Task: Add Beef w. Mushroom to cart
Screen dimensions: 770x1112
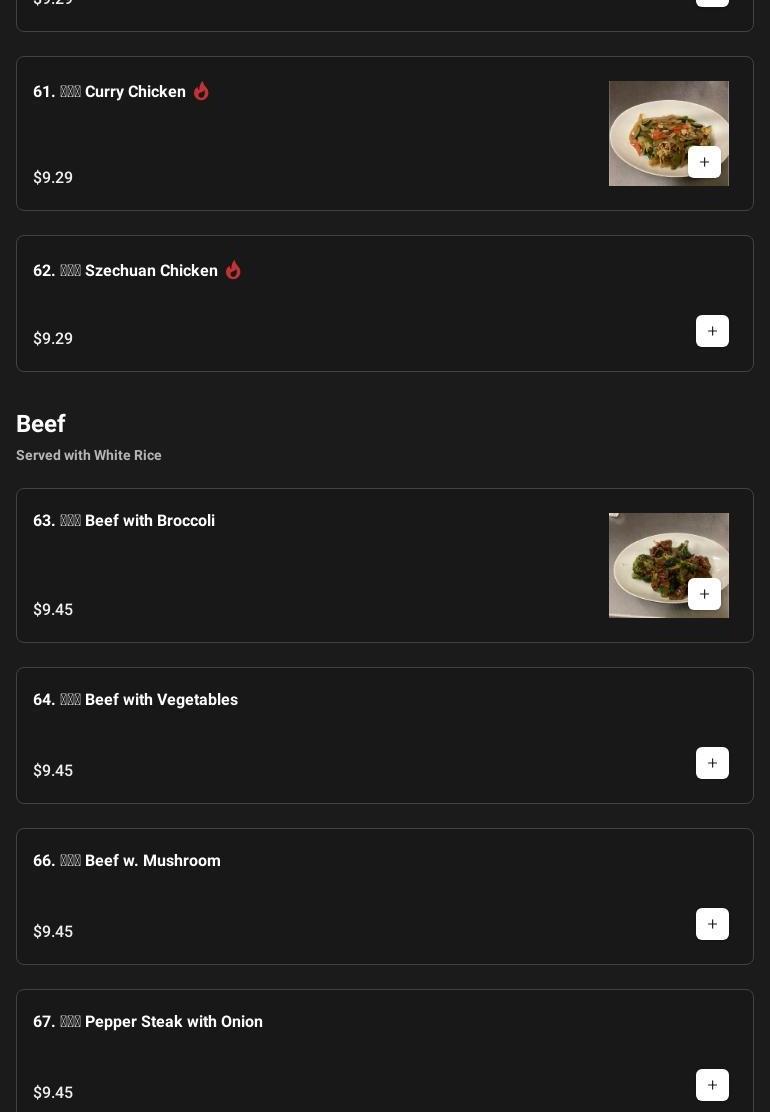Action: pos(712,924)
